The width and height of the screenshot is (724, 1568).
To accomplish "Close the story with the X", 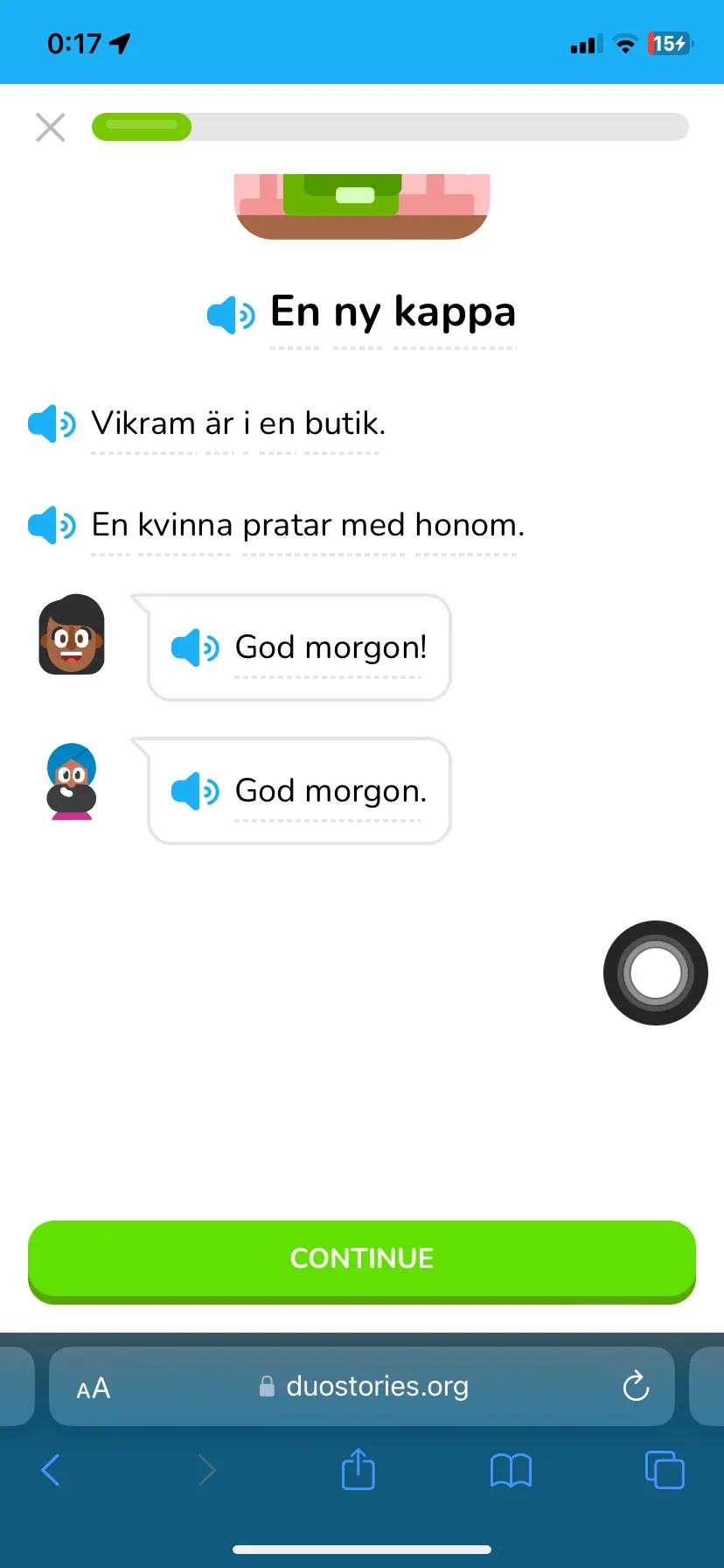I will [x=51, y=128].
